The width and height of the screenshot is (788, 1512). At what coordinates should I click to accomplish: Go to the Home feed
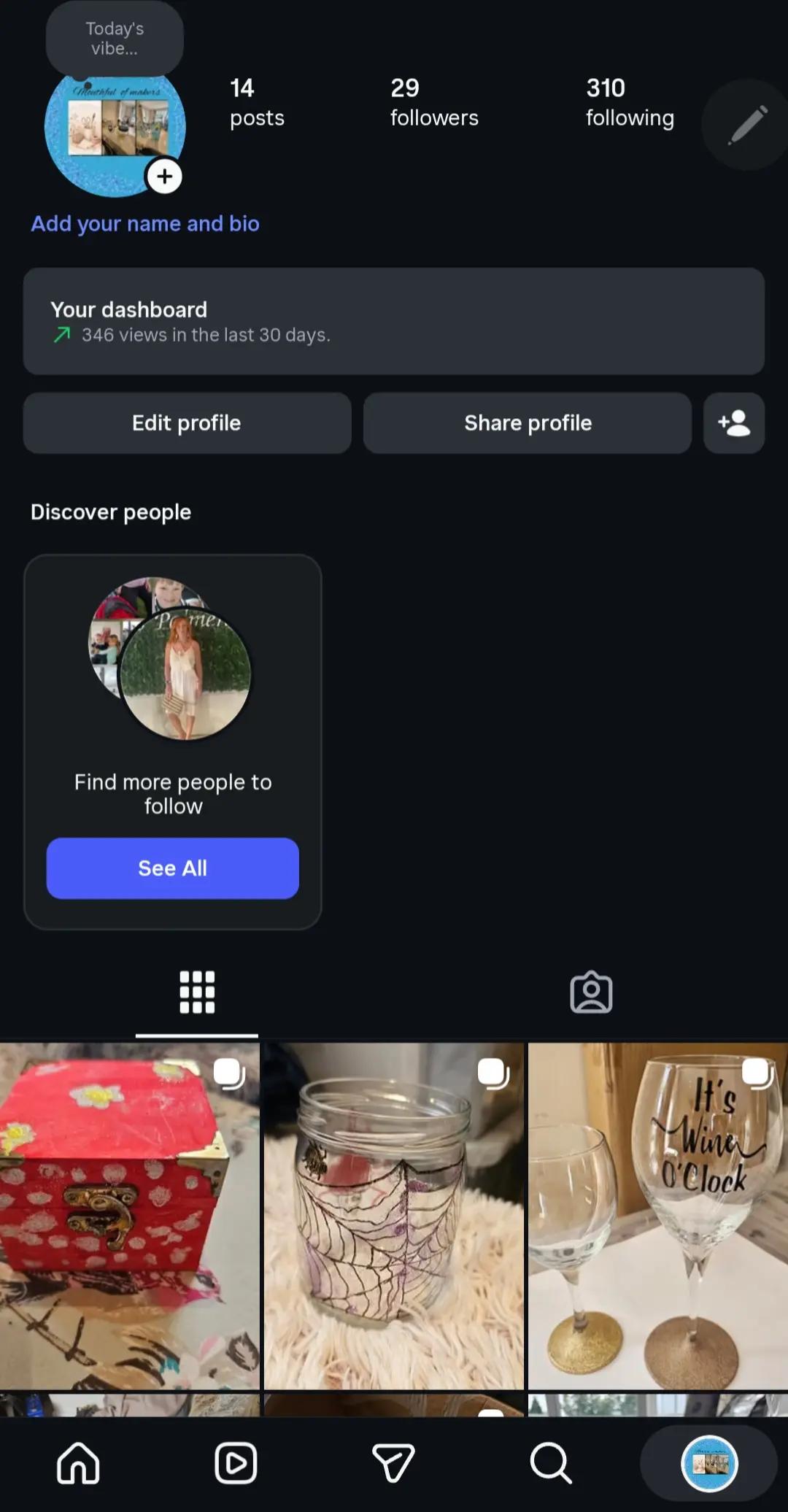pyautogui.click(x=78, y=1463)
